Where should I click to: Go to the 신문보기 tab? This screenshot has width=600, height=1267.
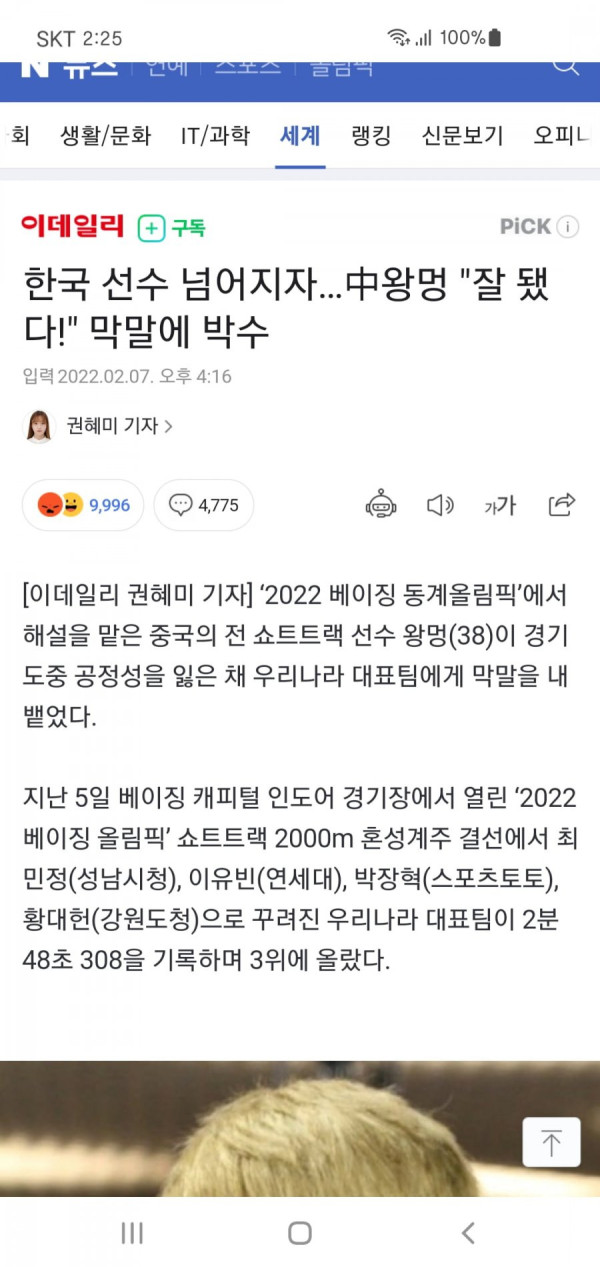(x=462, y=136)
